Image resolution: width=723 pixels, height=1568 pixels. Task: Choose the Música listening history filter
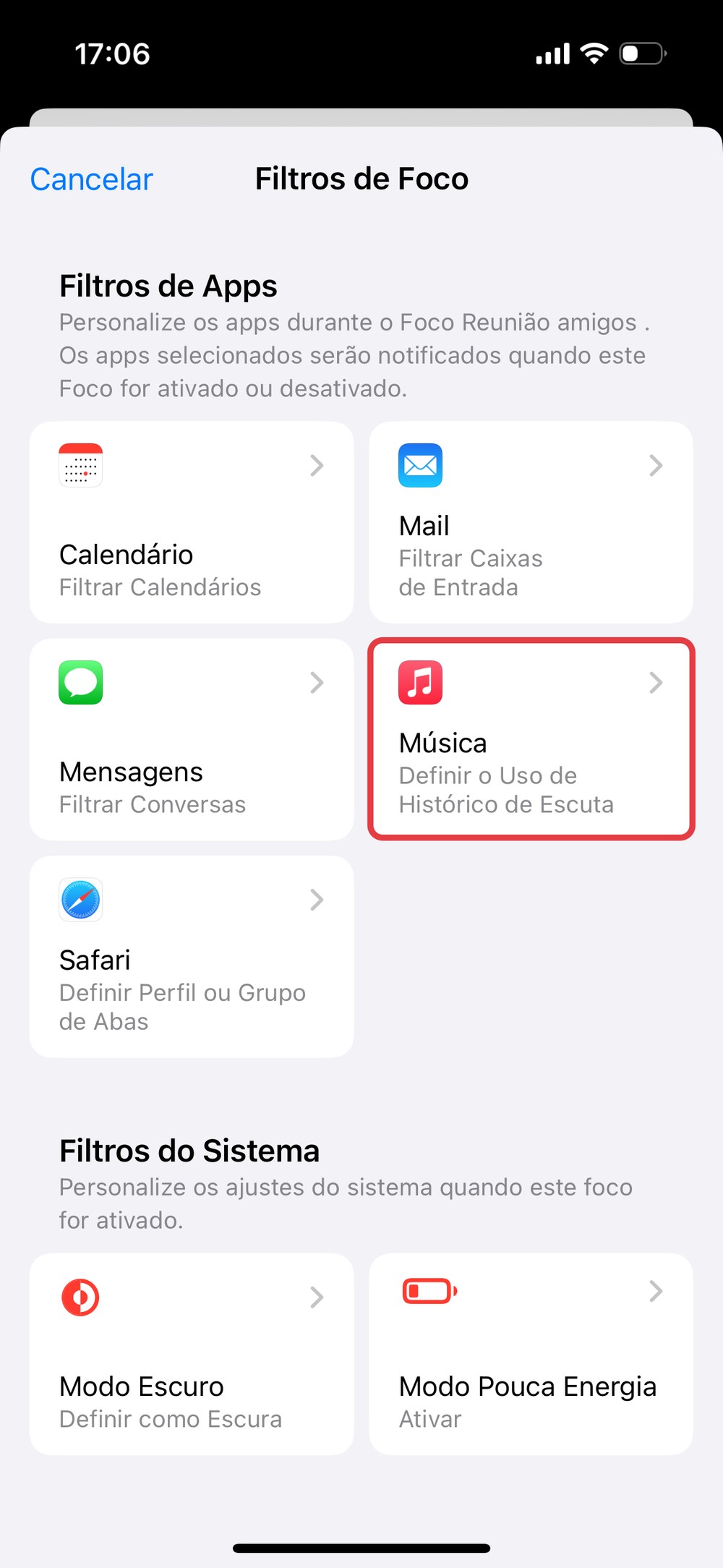[x=531, y=739]
